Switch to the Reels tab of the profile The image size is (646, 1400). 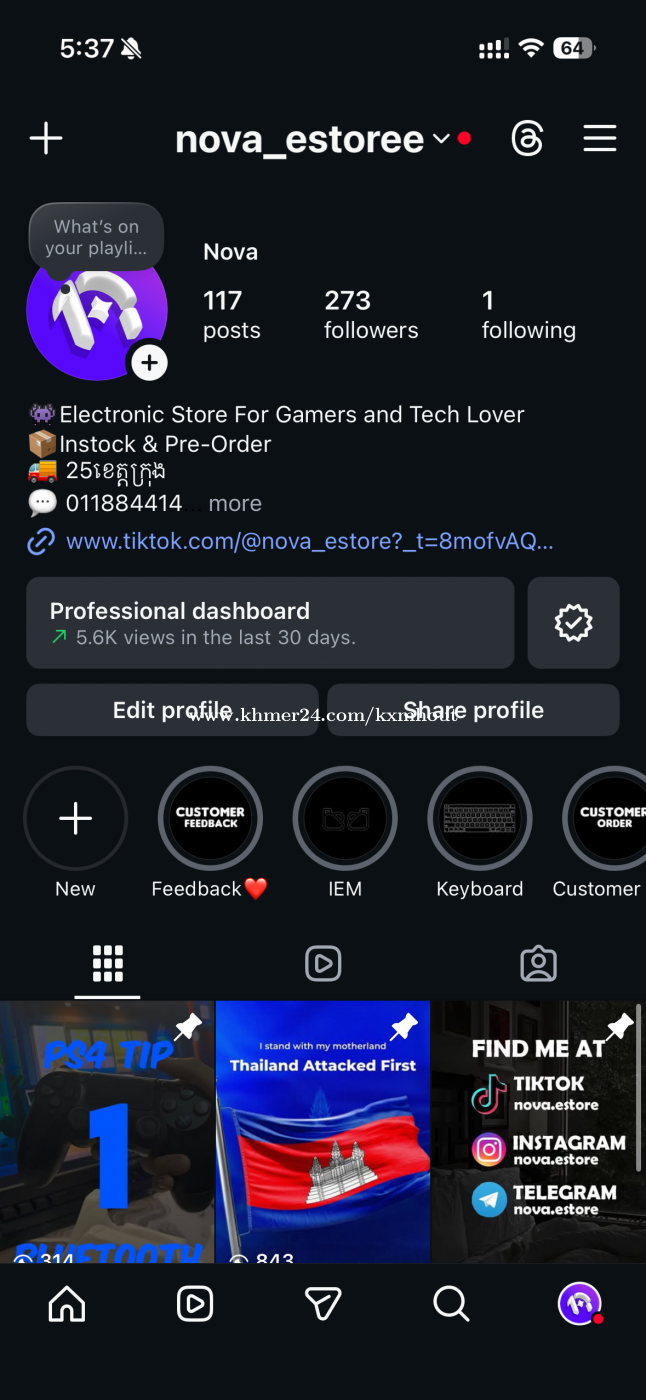[x=323, y=964]
